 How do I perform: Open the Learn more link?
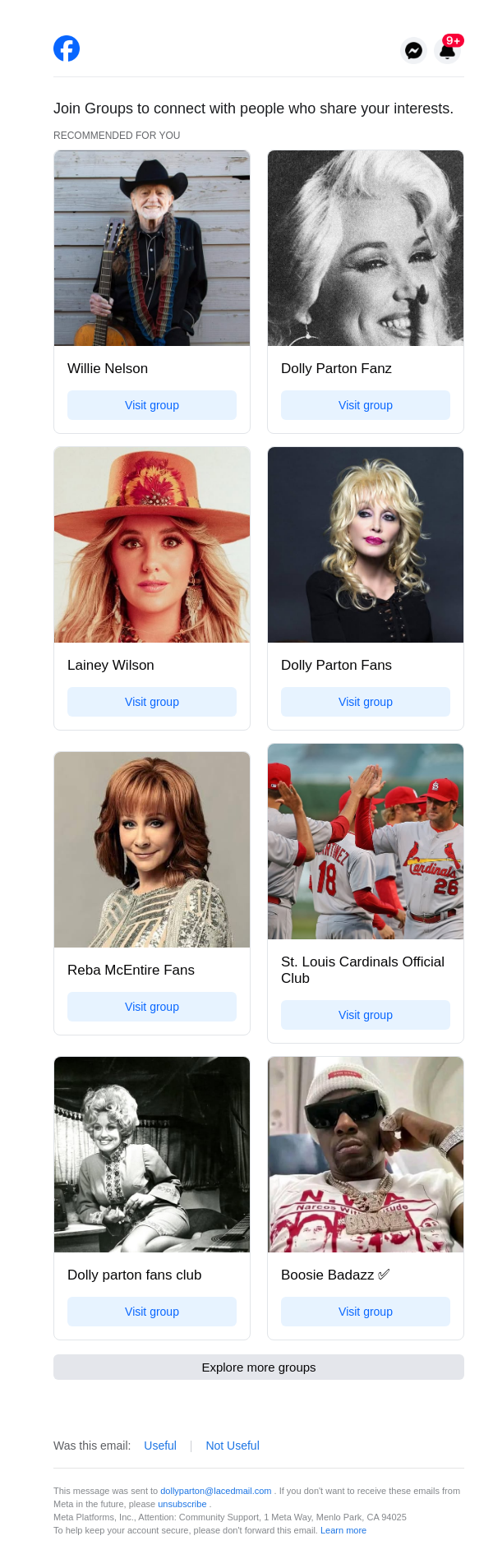click(343, 1530)
